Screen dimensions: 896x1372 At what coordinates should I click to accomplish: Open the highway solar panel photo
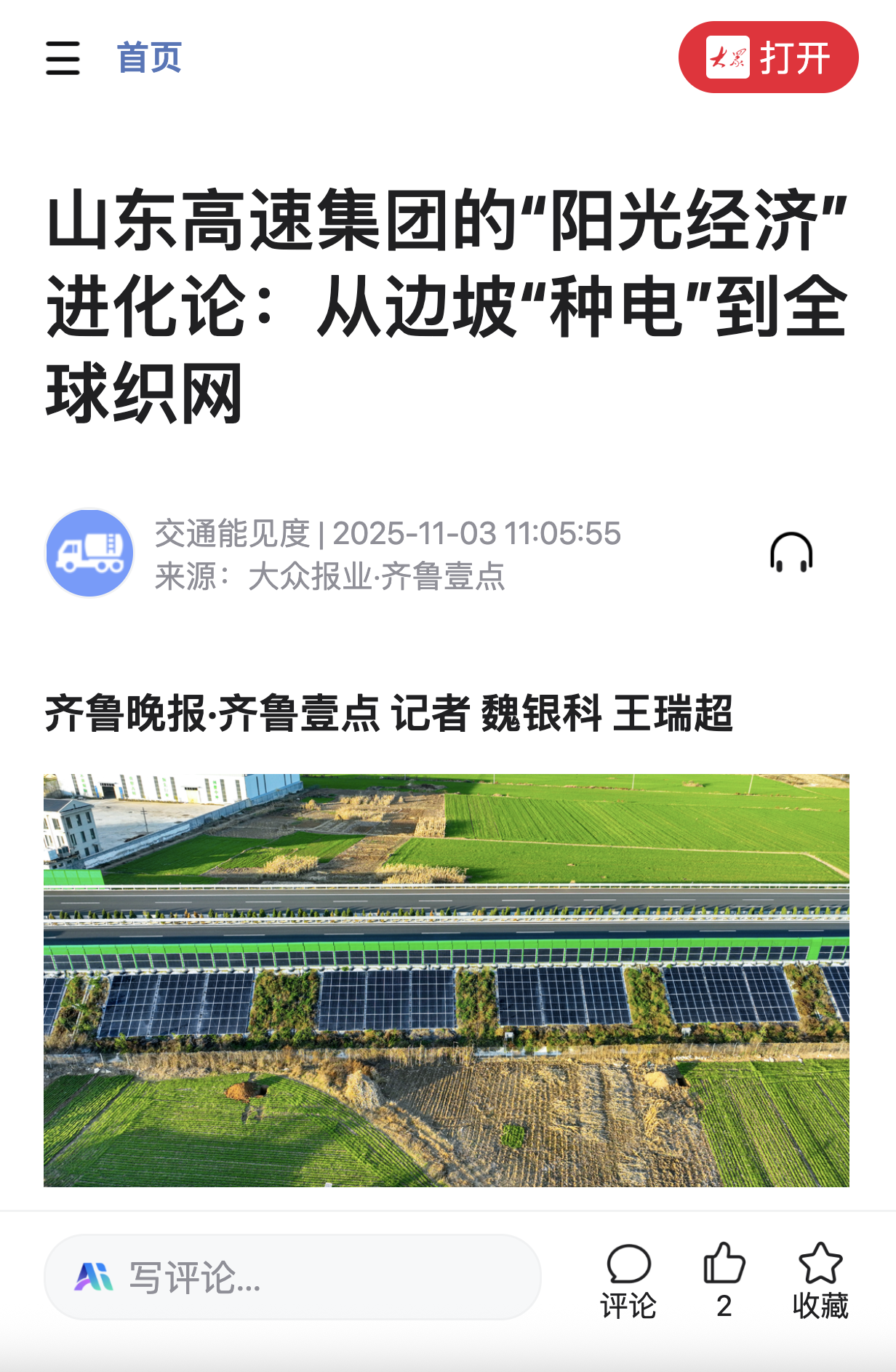coord(447,979)
